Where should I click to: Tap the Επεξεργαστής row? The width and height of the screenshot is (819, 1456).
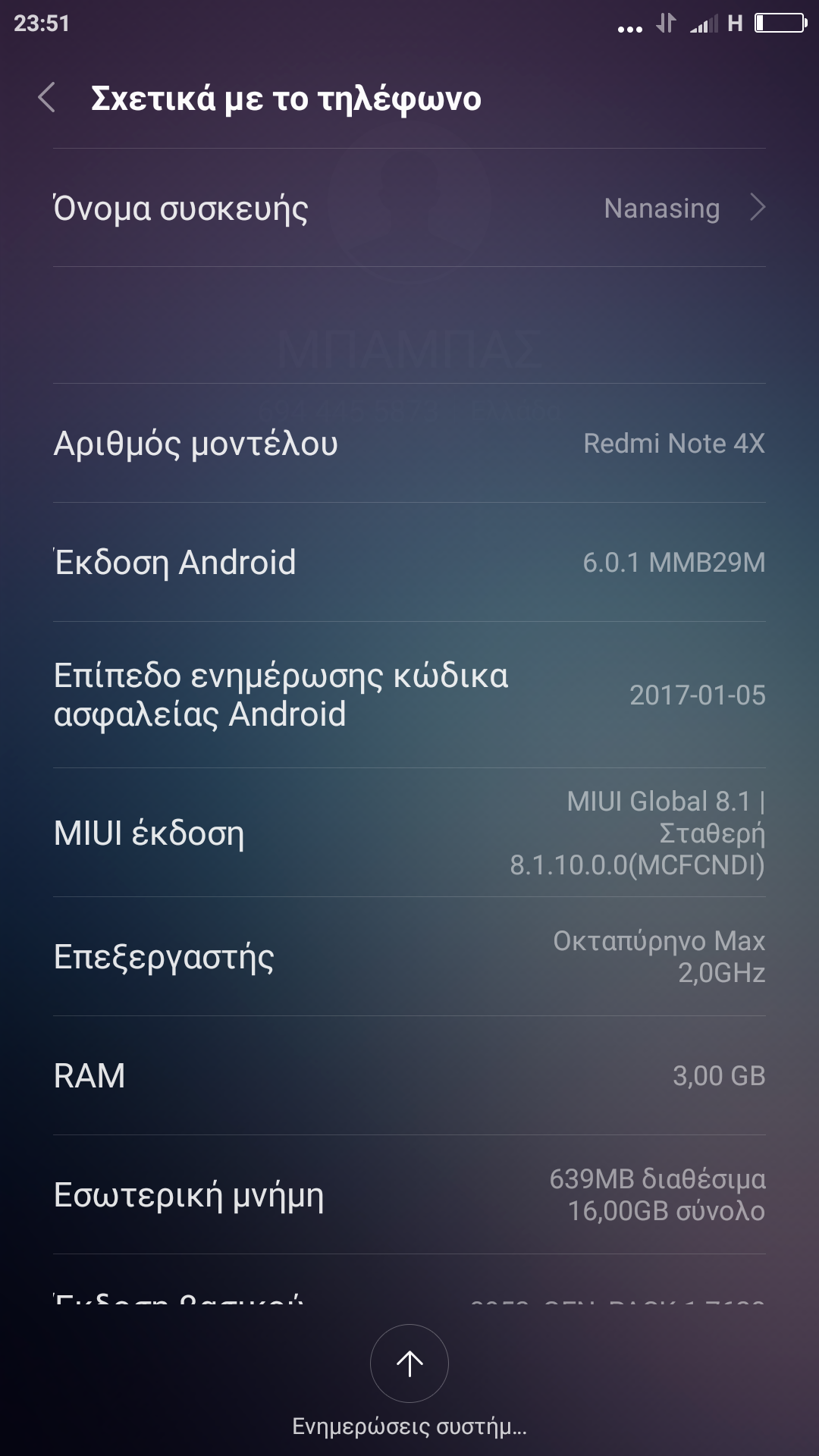tap(409, 957)
